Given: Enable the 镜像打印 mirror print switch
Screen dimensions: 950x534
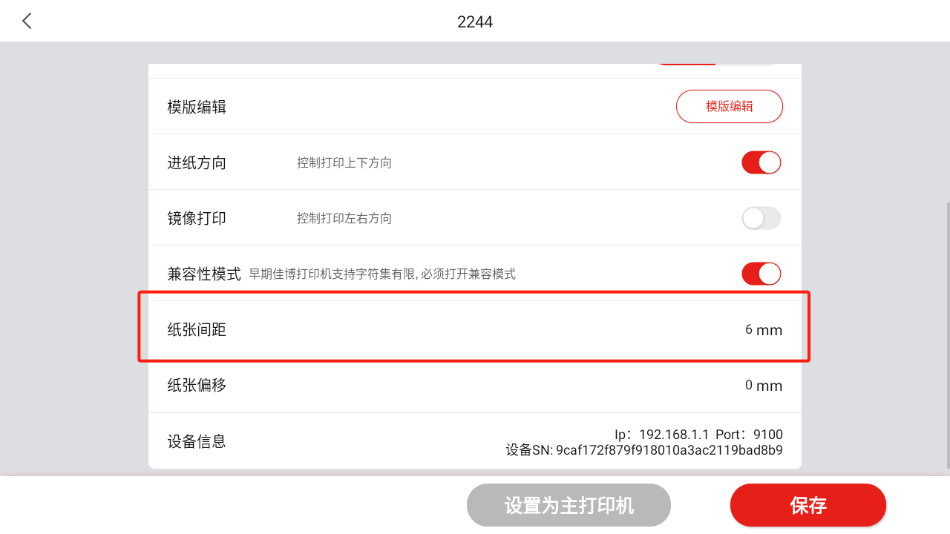Looking at the screenshot, I should 761,218.
